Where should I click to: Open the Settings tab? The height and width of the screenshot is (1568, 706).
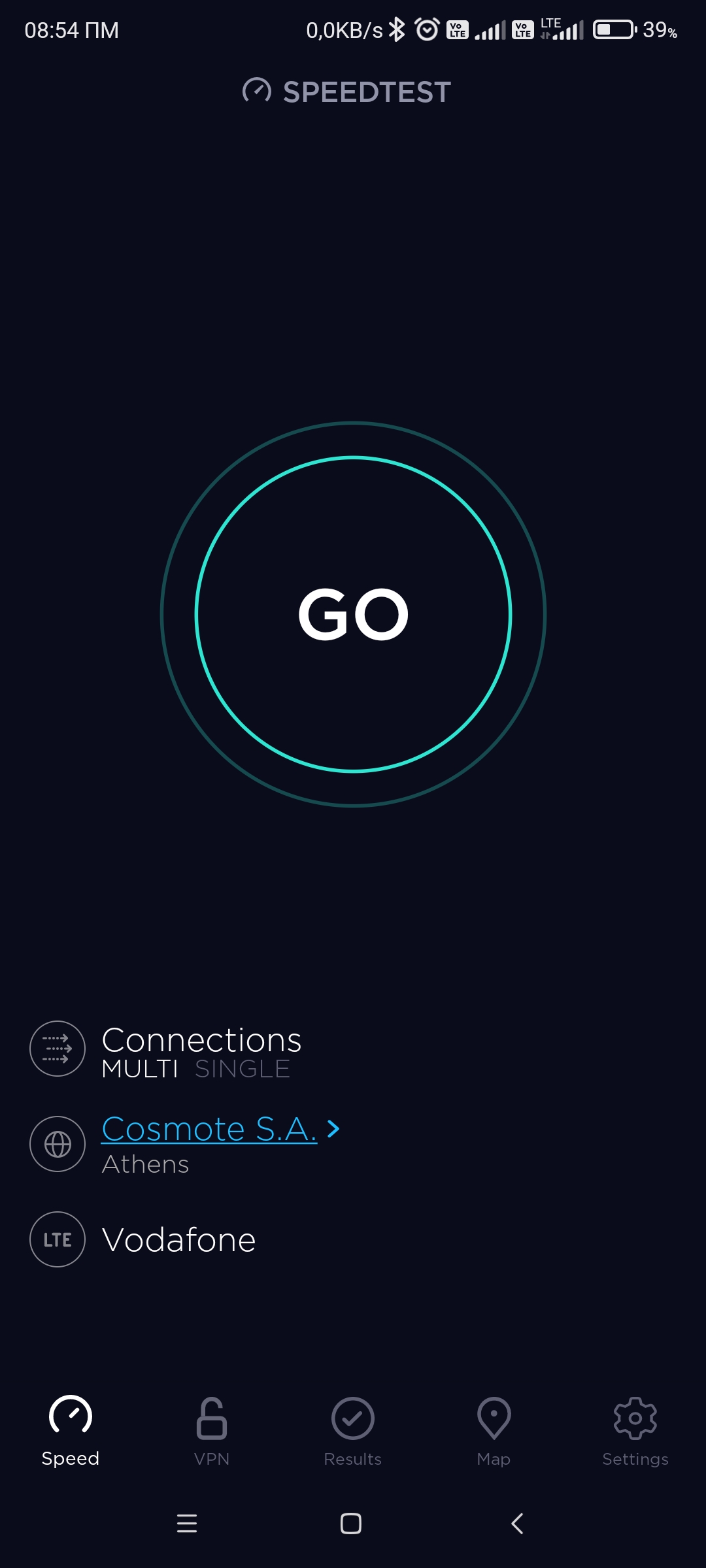point(635,1431)
